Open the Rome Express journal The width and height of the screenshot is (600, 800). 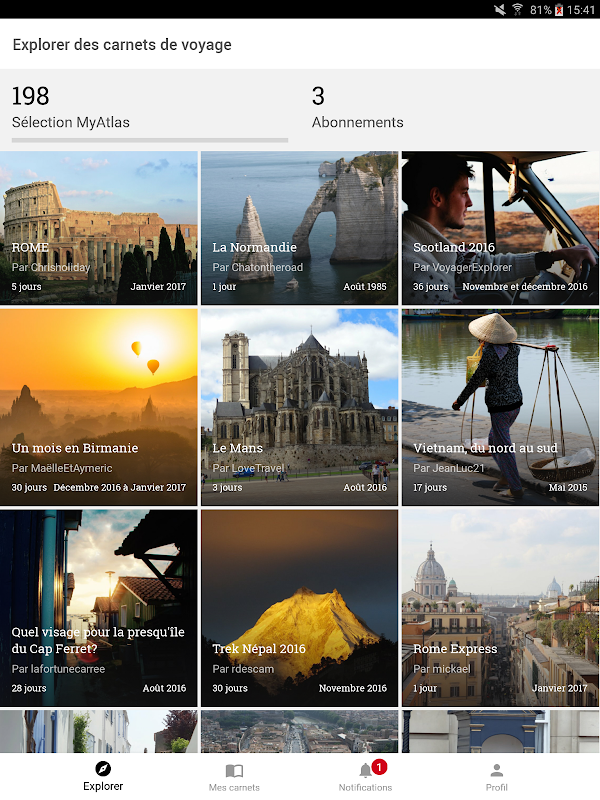point(500,608)
